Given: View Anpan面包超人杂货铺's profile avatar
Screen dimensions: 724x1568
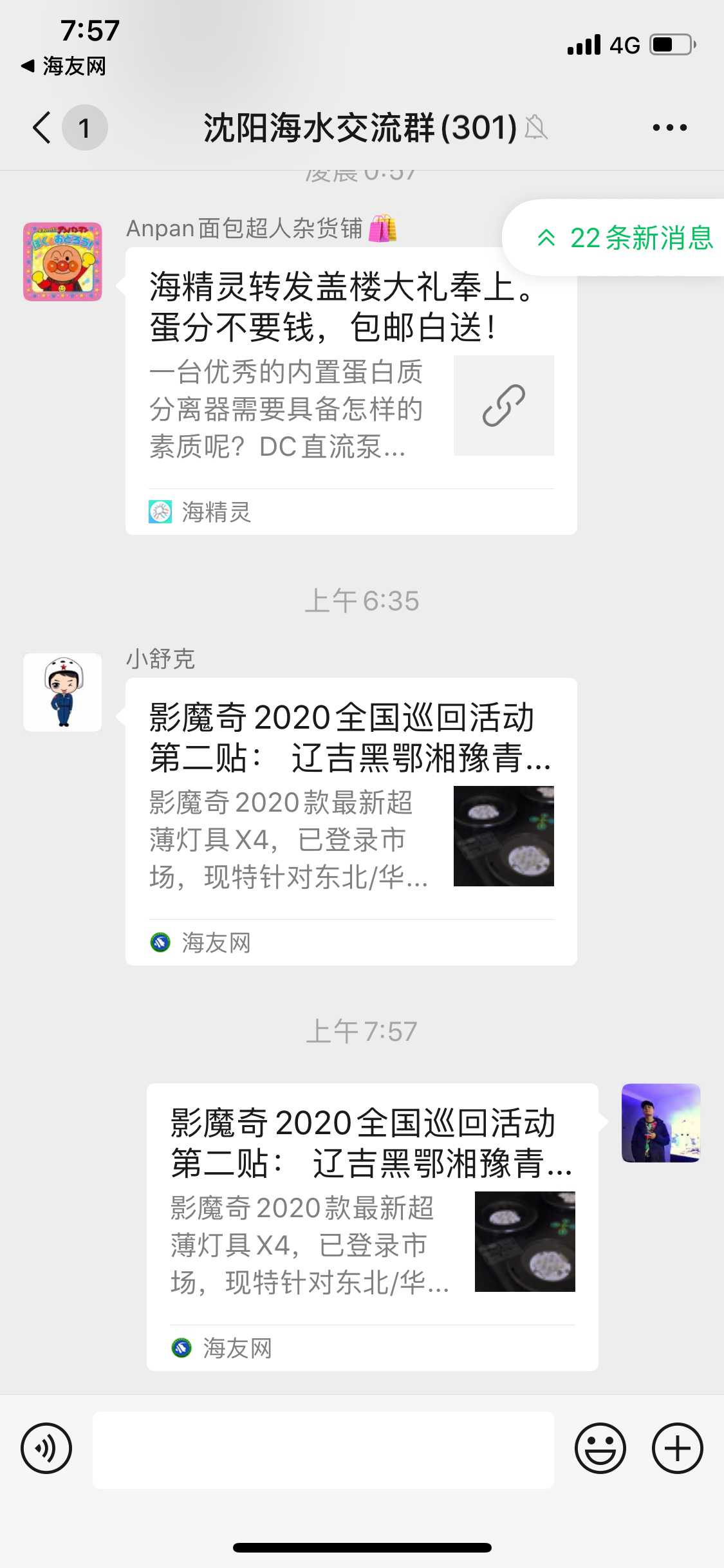Looking at the screenshot, I should tap(62, 261).
